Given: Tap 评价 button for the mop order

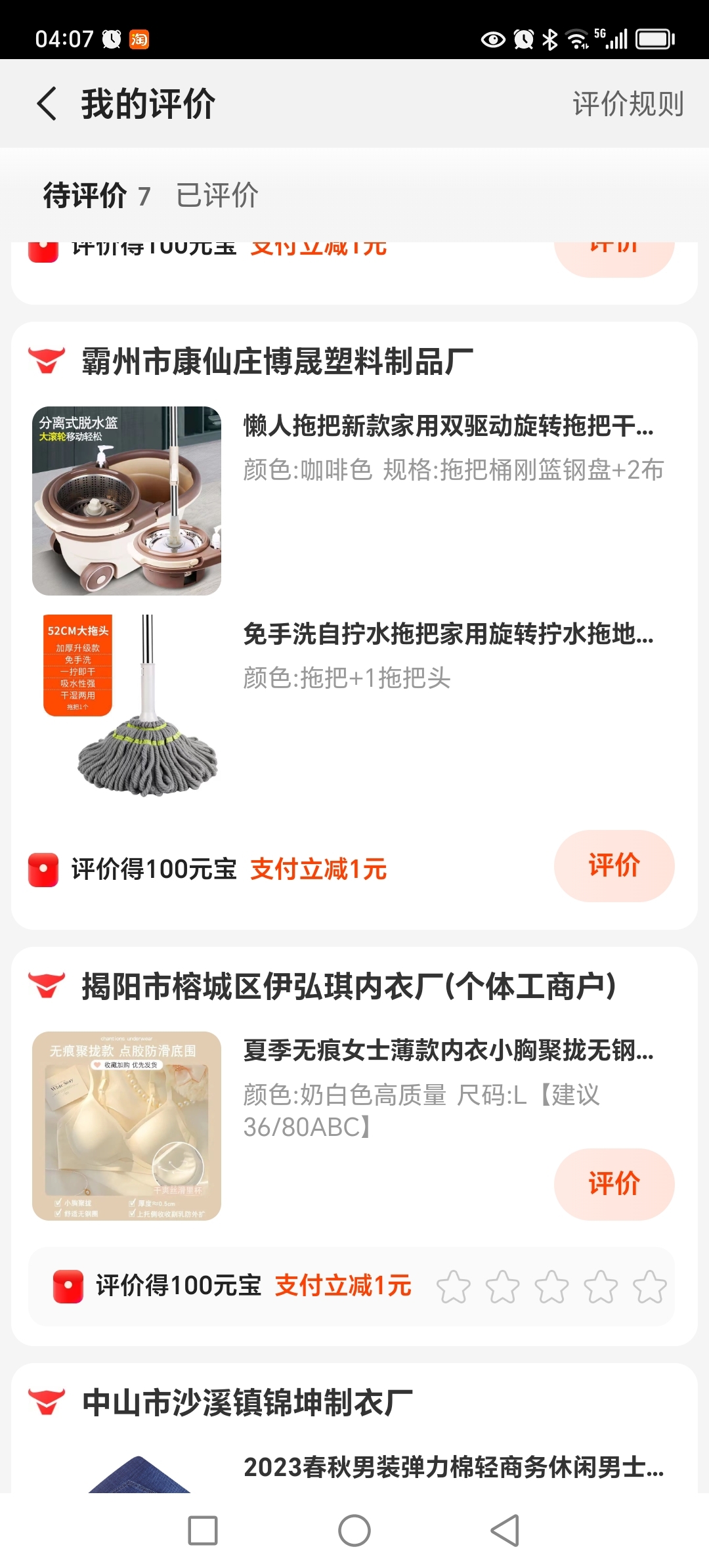Looking at the screenshot, I should point(614,865).
